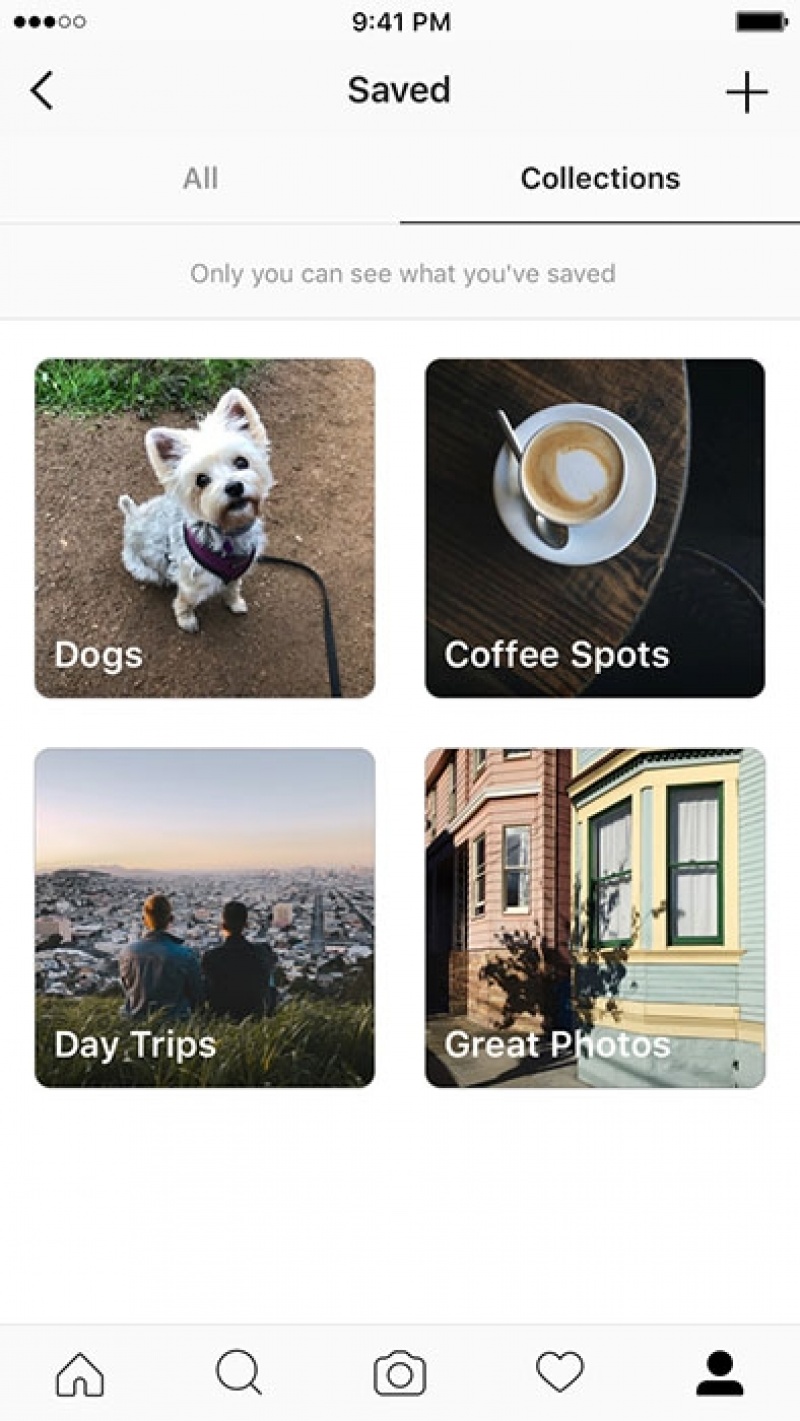This screenshot has height=1421, width=800.
Task: View the Day Trips collection
Action: coord(205,918)
